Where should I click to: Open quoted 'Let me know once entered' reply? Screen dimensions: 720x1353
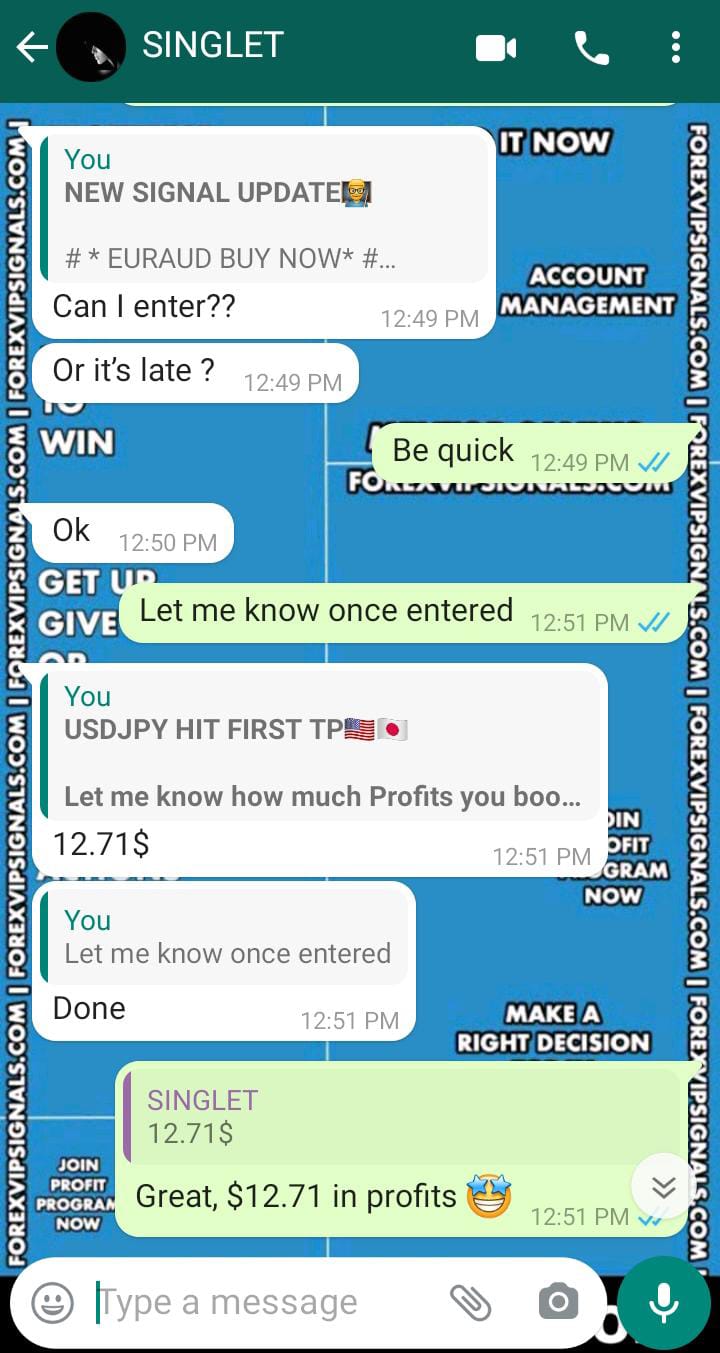(x=226, y=937)
